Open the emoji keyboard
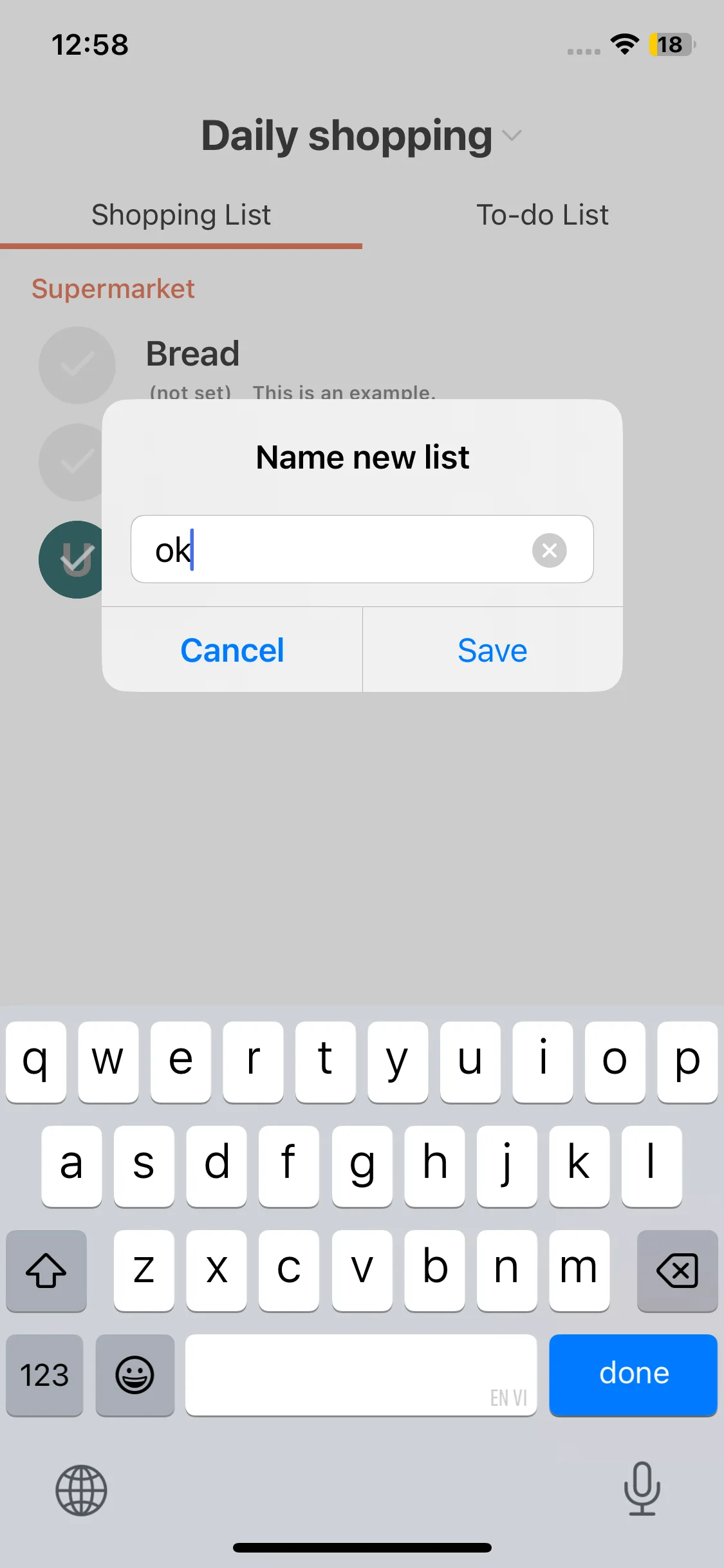Image resolution: width=724 pixels, height=1568 pixels. (x=135, y=1375)
